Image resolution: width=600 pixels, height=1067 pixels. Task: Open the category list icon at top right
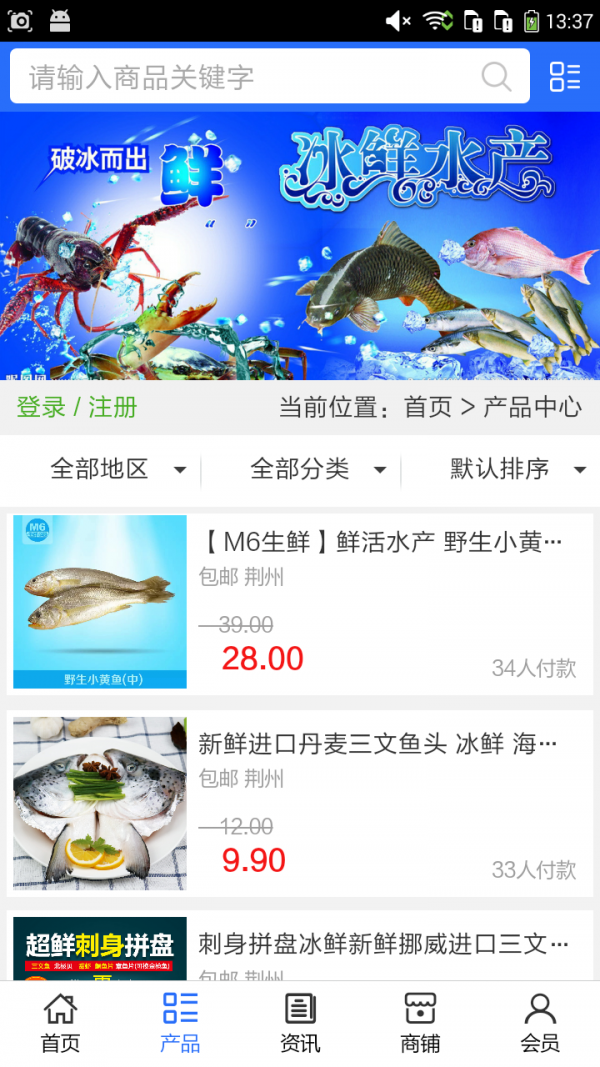(565, 77)
